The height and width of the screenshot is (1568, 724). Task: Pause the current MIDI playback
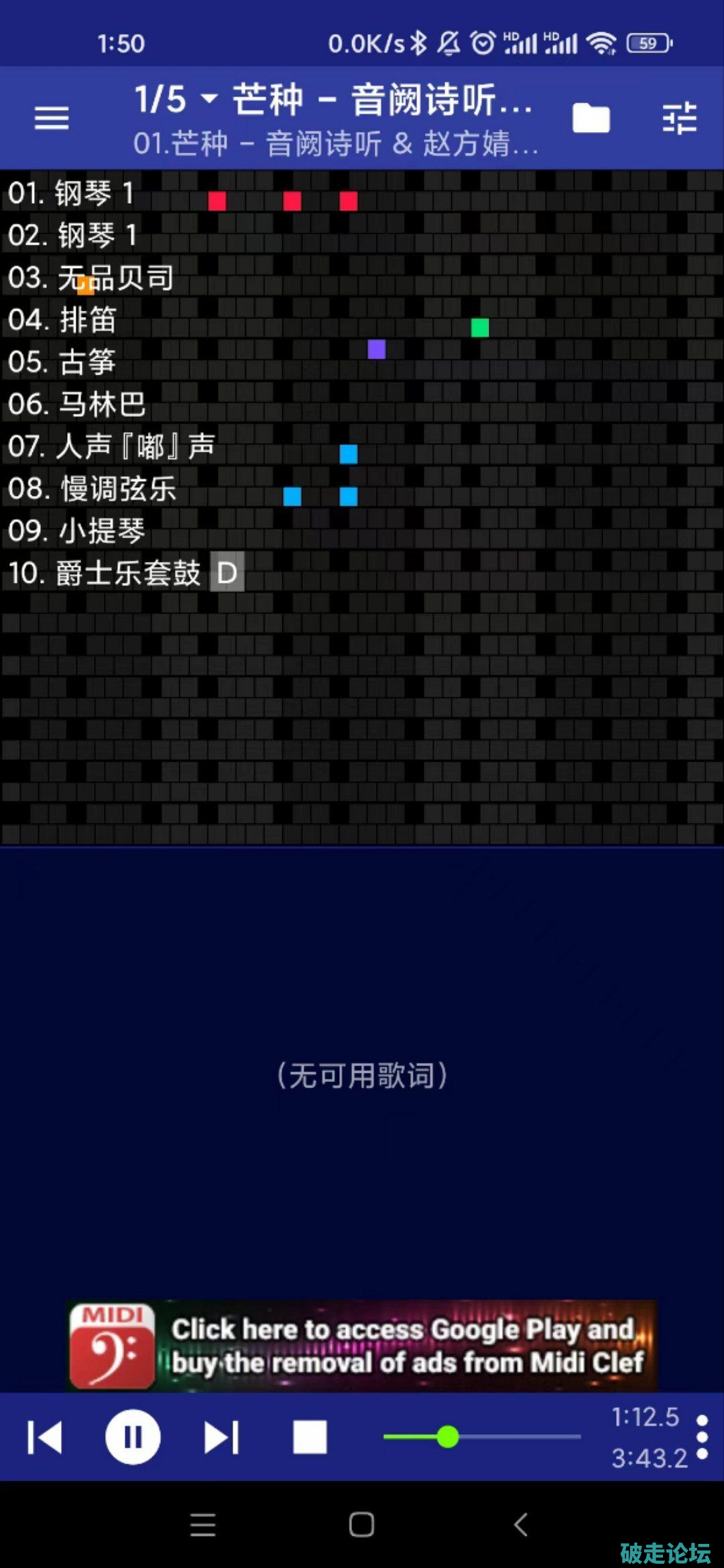coord(133,1437)
